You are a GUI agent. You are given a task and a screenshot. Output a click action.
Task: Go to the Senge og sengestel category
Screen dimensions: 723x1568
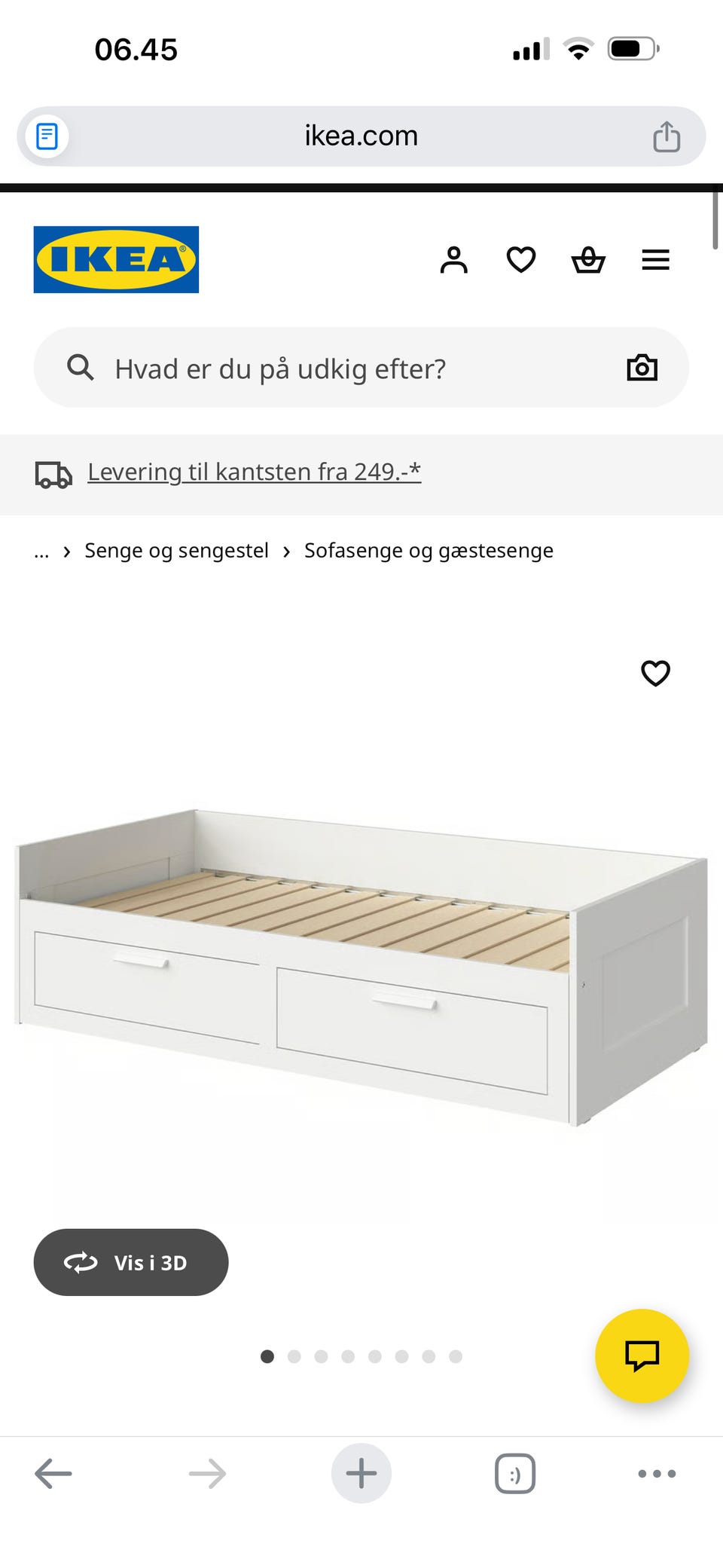tap(176, 551)
